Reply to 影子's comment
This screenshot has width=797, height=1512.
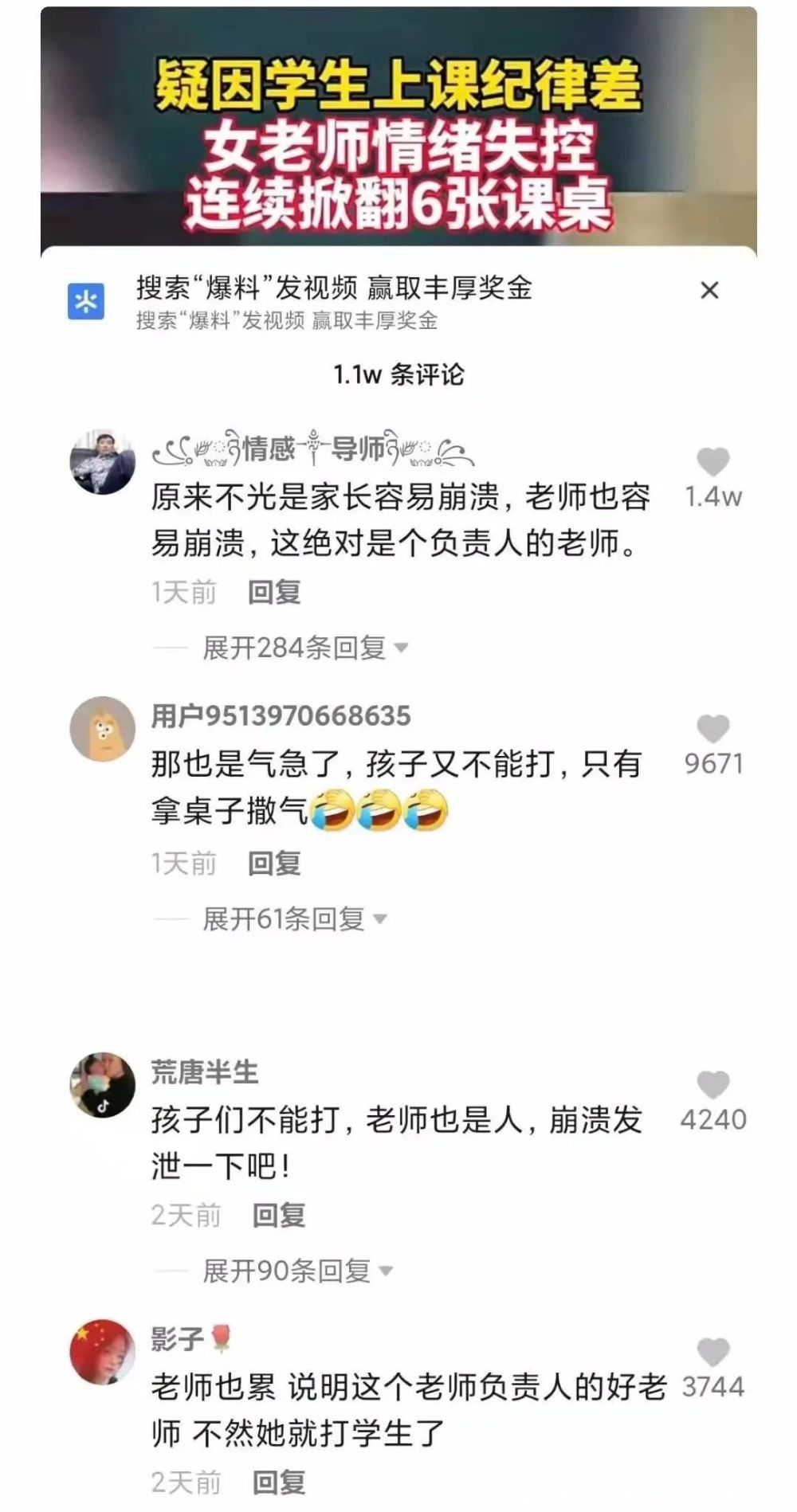tap(279, 1482)
